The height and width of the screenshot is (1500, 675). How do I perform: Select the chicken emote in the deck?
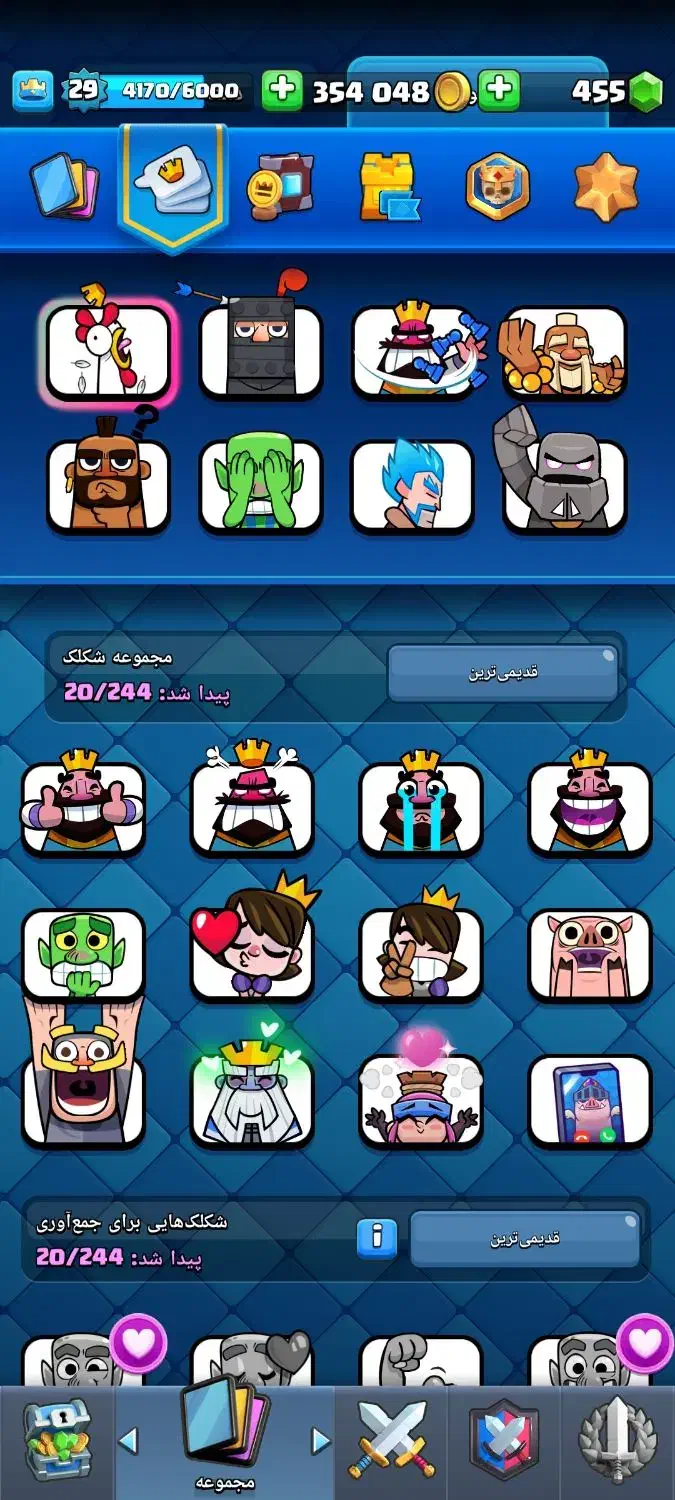pyautogui.click(x=109, y=352)
